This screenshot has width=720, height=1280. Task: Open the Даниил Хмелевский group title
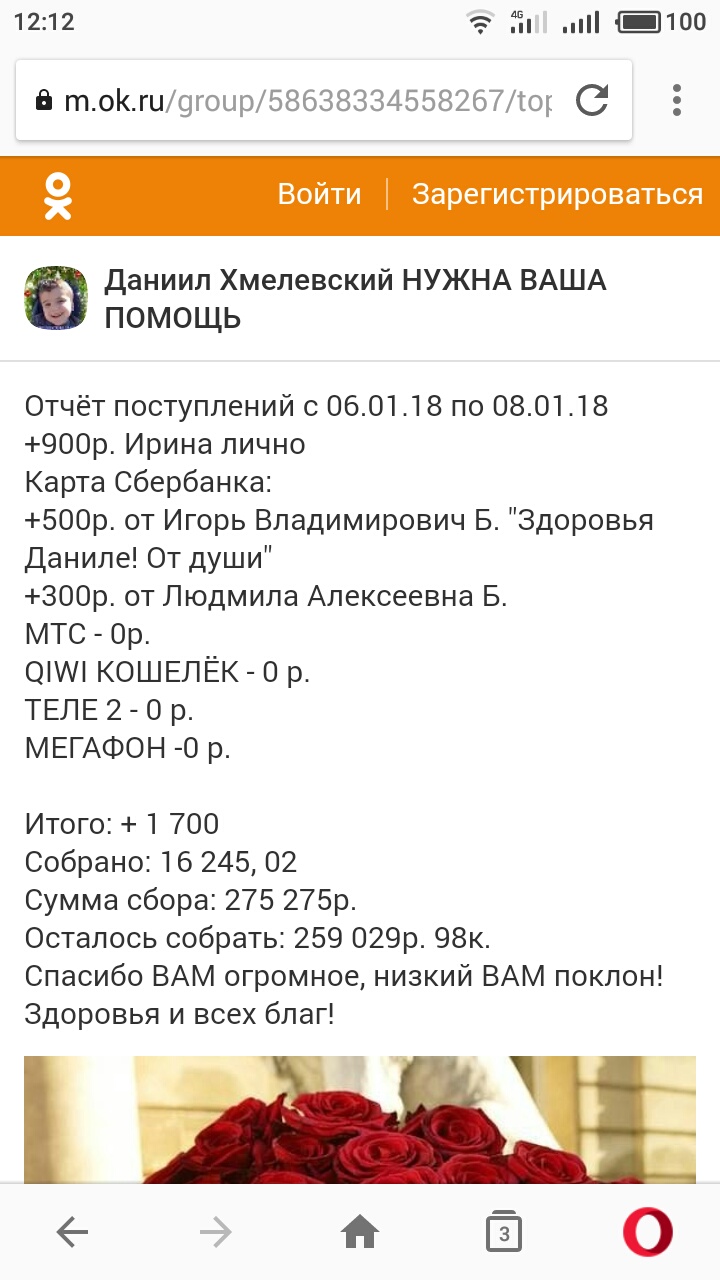pos(355,298)
